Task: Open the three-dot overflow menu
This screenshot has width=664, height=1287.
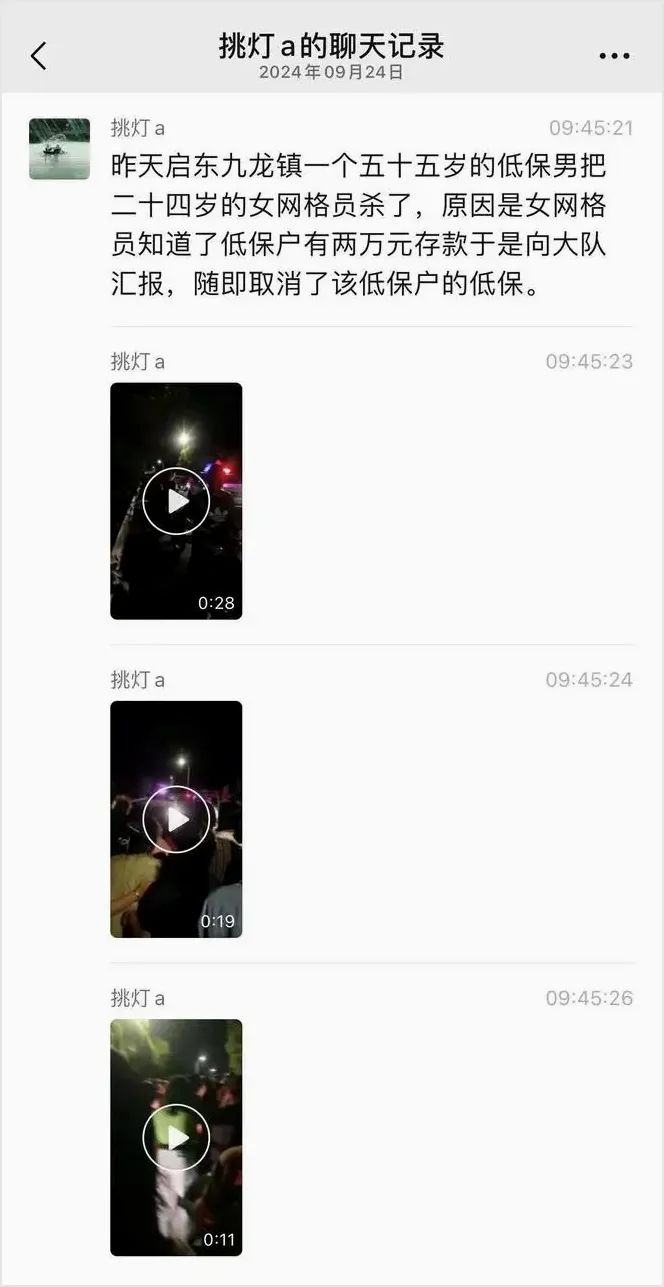Action: 614,56
